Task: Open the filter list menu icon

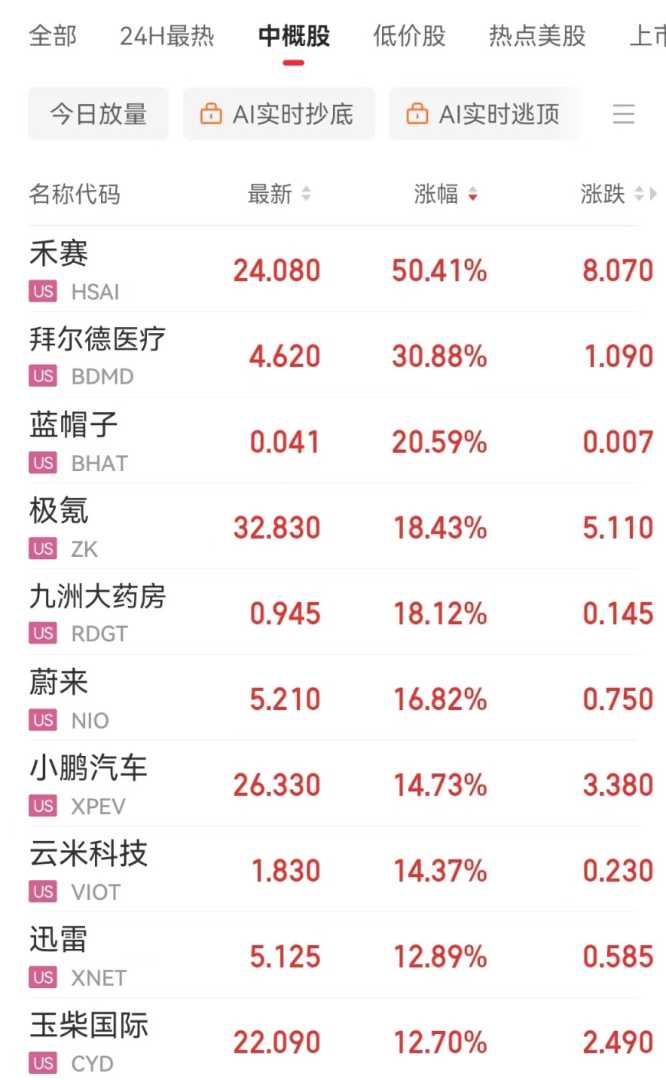Action: (x=624, y=114)
